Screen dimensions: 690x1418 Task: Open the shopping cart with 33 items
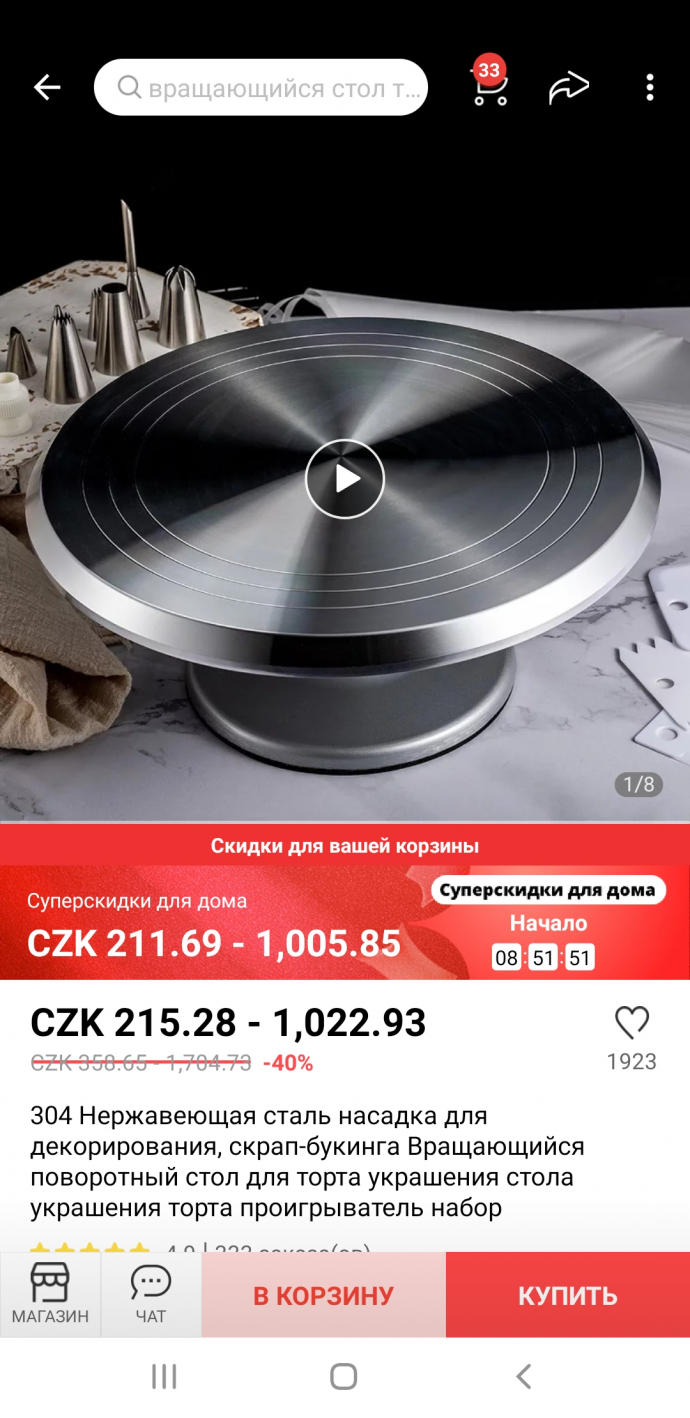point(488,87)
